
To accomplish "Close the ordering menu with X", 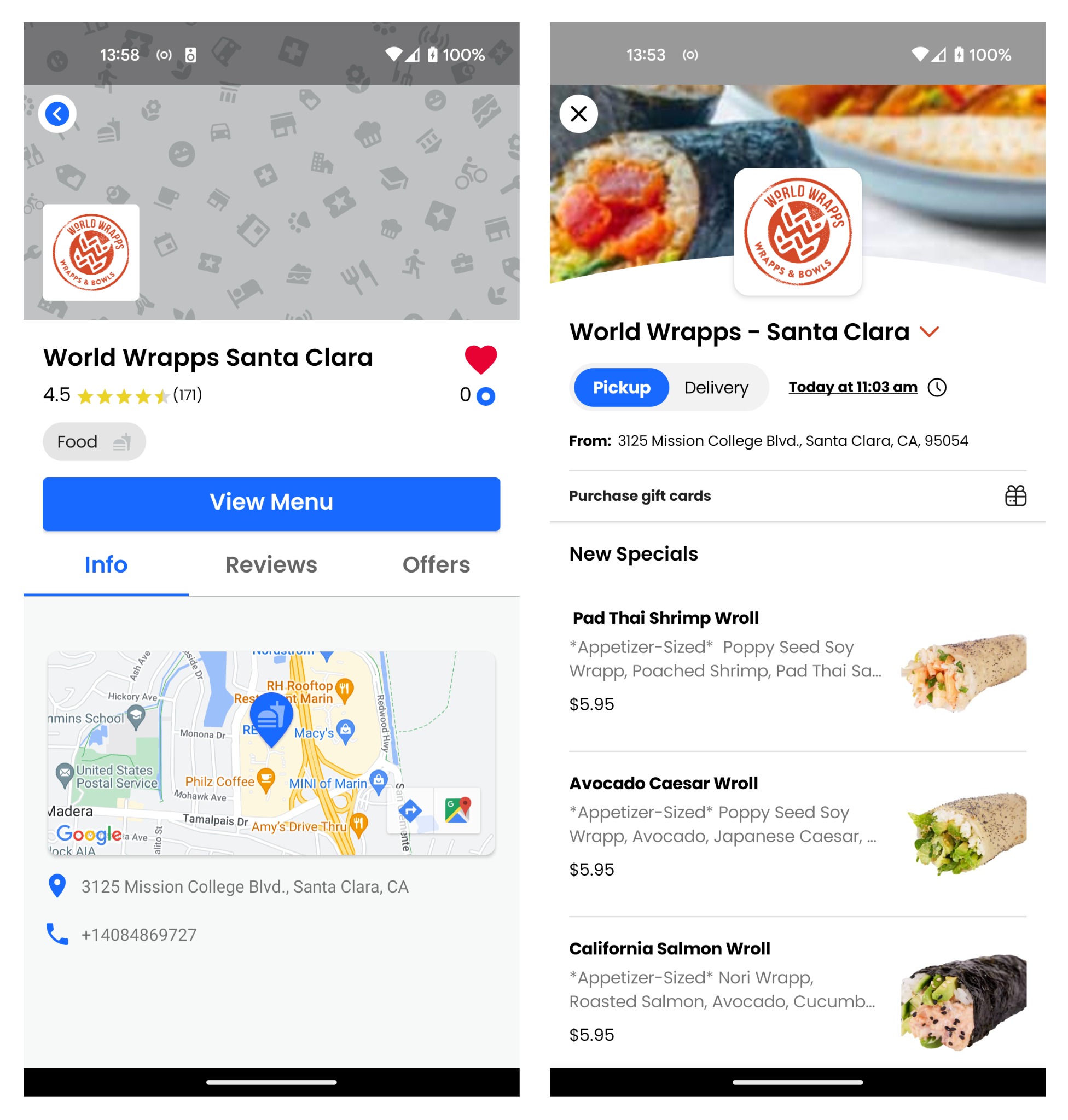I will tap(578, 114).
